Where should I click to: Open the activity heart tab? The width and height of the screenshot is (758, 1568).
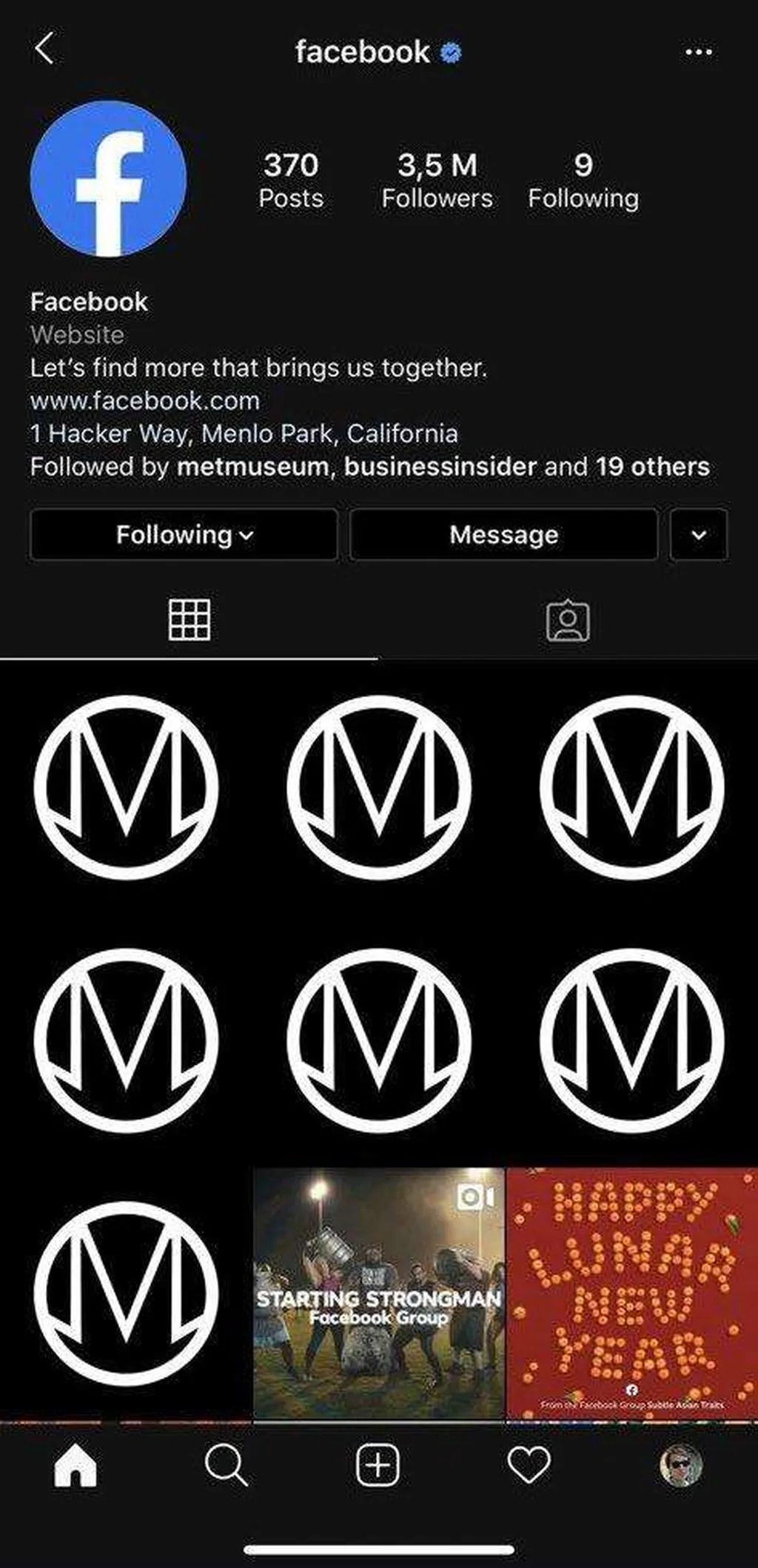click(529, 1464)
